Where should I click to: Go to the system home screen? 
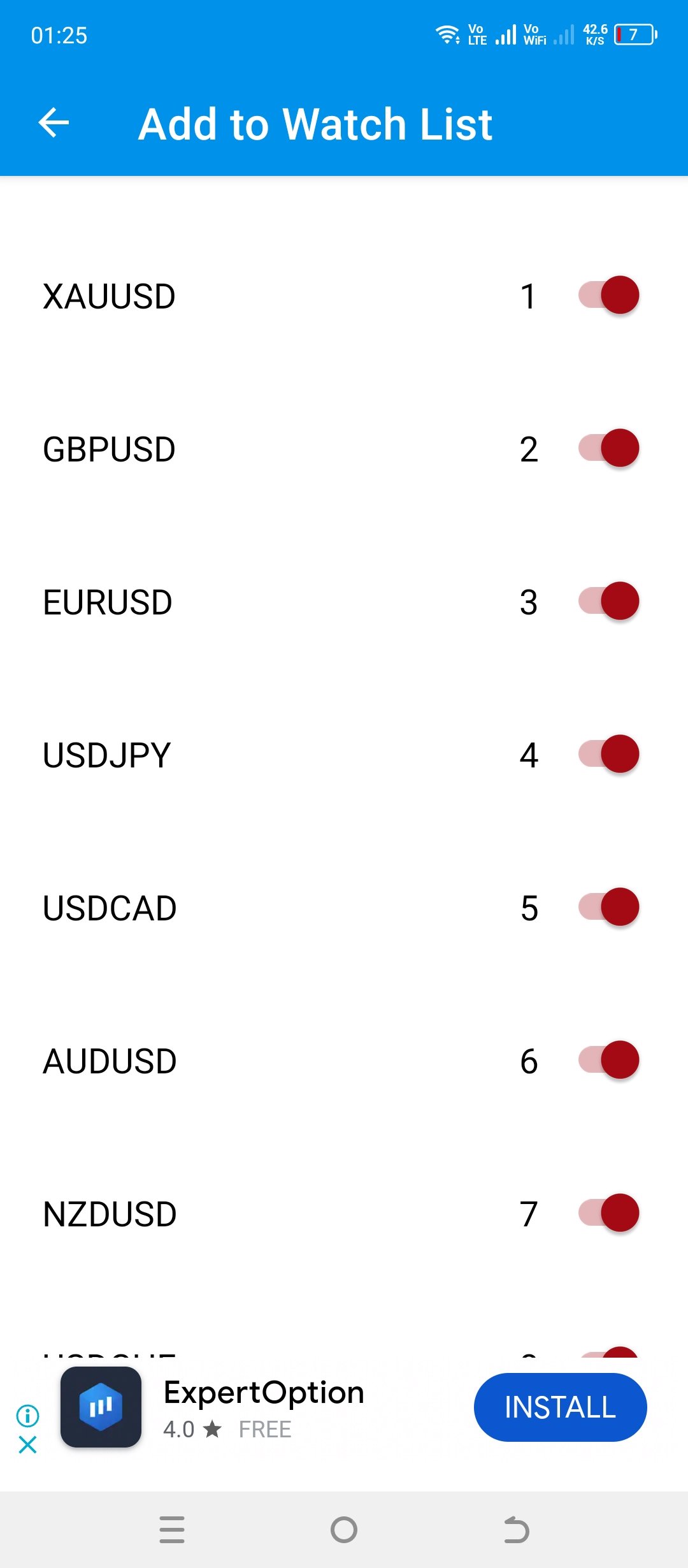point(344,1530)
